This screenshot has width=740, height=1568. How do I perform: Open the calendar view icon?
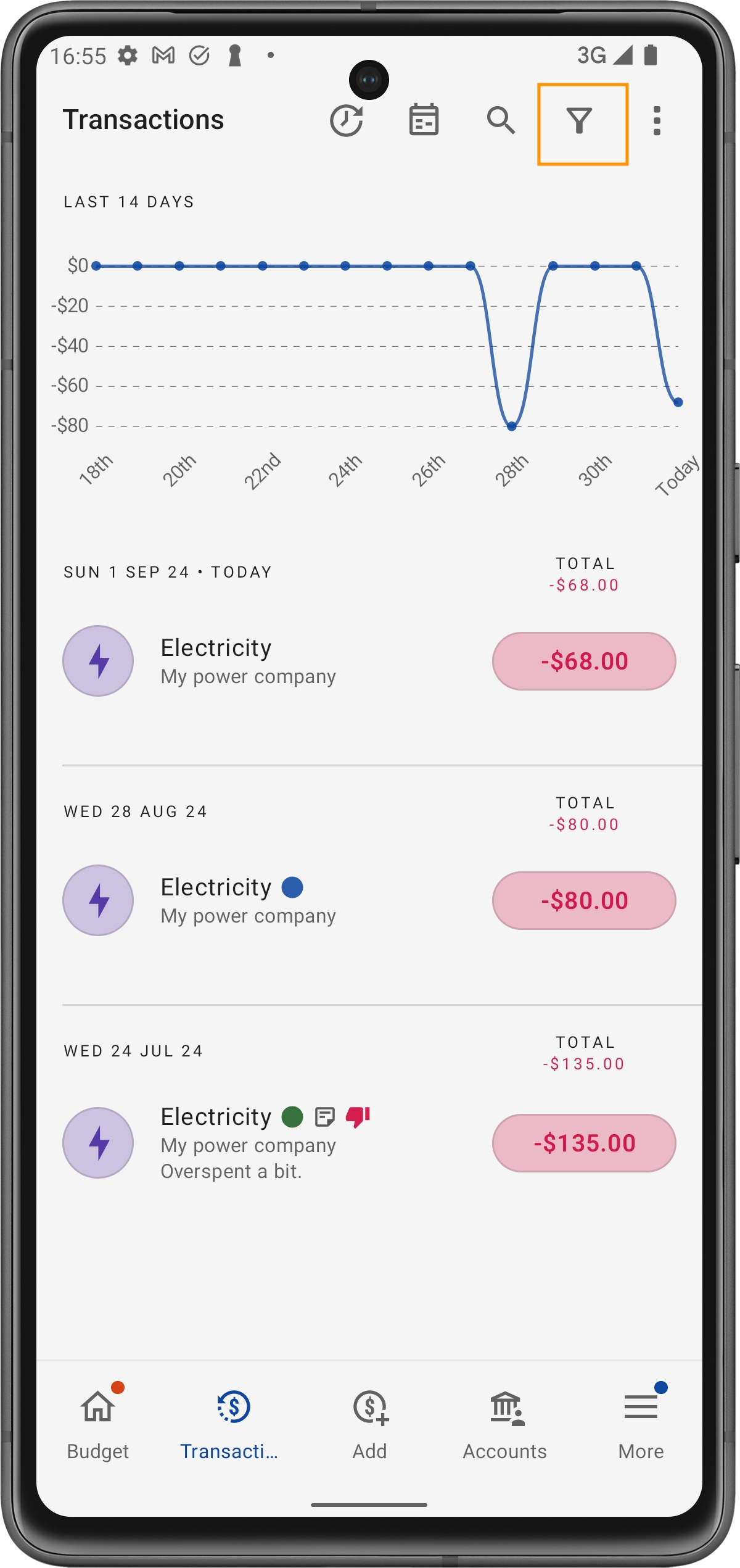(x=424, y=120)
